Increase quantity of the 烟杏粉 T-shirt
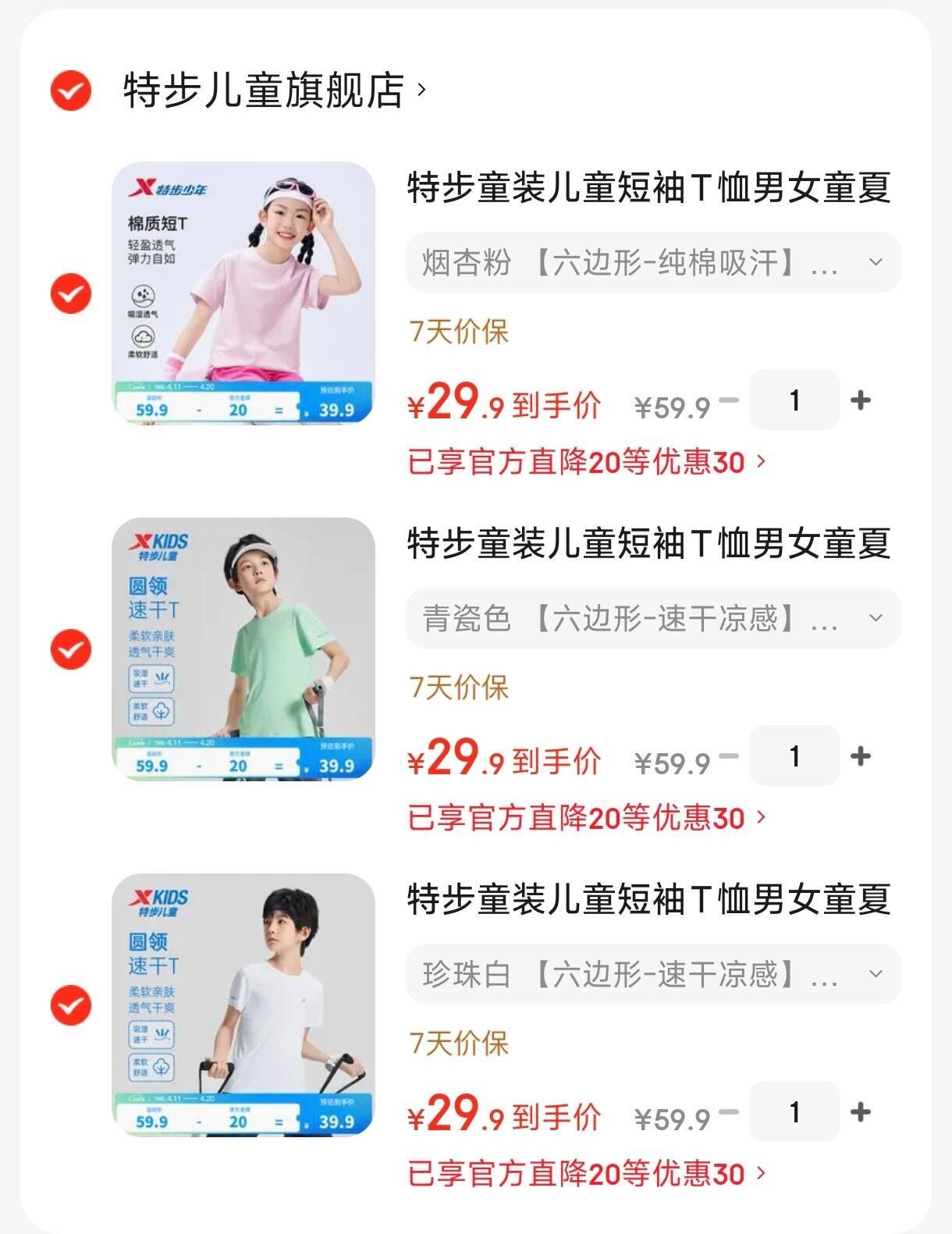Viewport: 952px width, 1234px height. click(861, 400)
